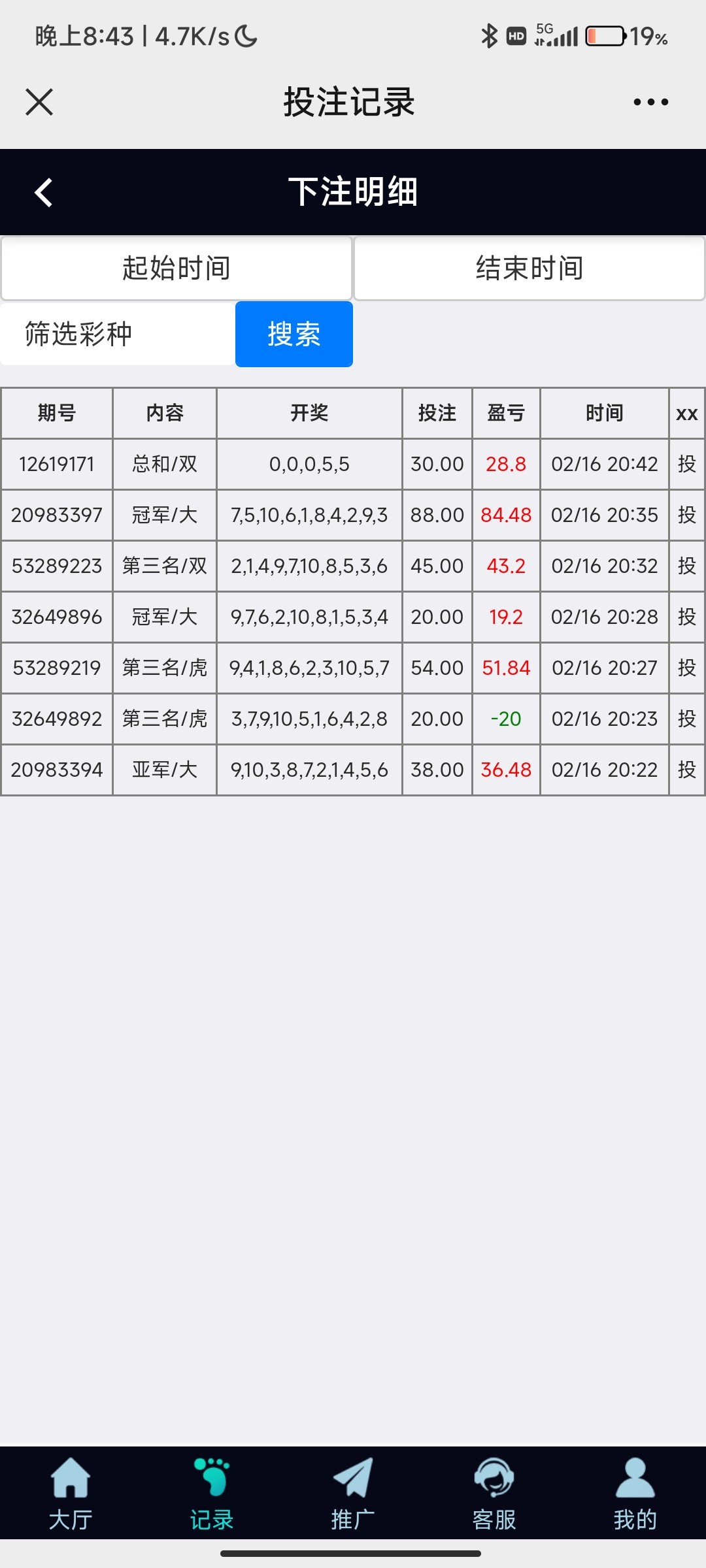Image resolution: width=706 pixels, height=1568 pixels.
Task: Open the 结束时间 end time picker
Action: click(529, 268)
